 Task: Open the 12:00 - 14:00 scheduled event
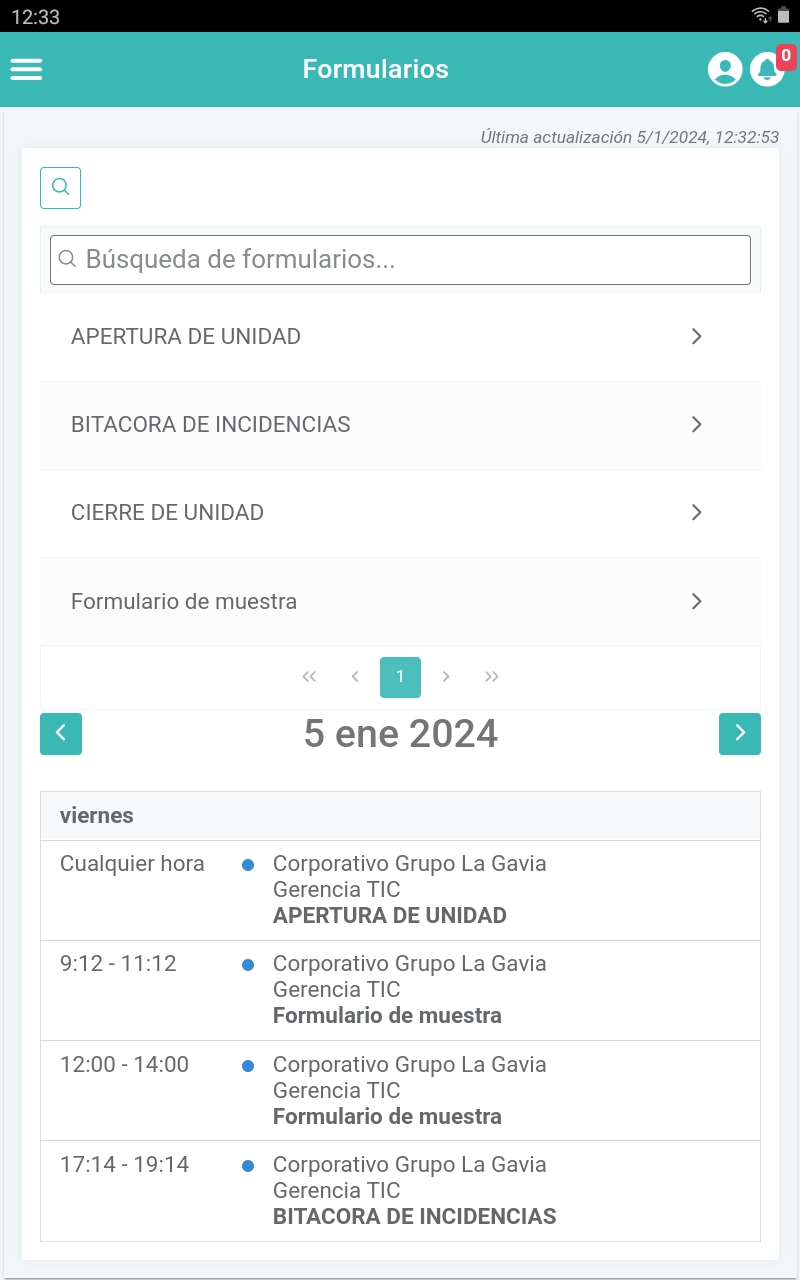click(400, 1090)
